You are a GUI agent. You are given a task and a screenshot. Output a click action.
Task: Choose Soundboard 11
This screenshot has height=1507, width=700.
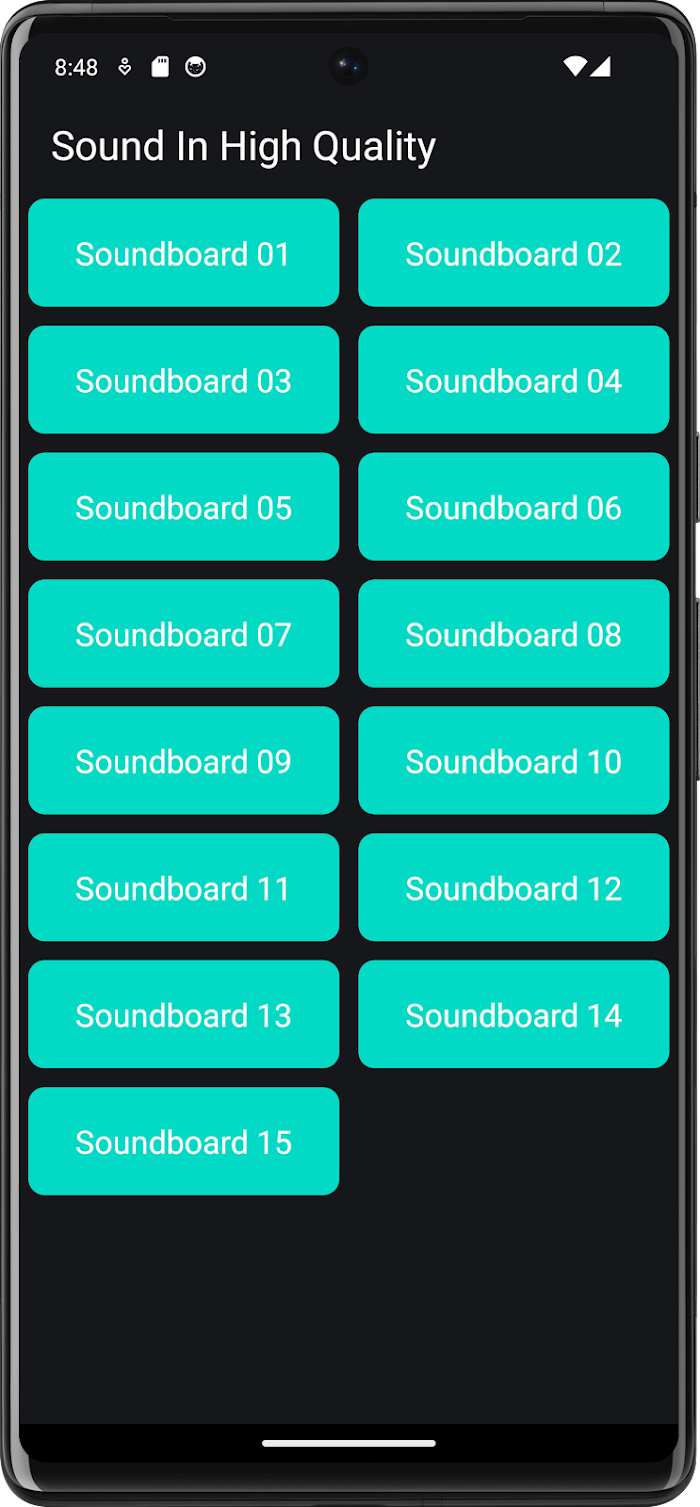[184, 888]
